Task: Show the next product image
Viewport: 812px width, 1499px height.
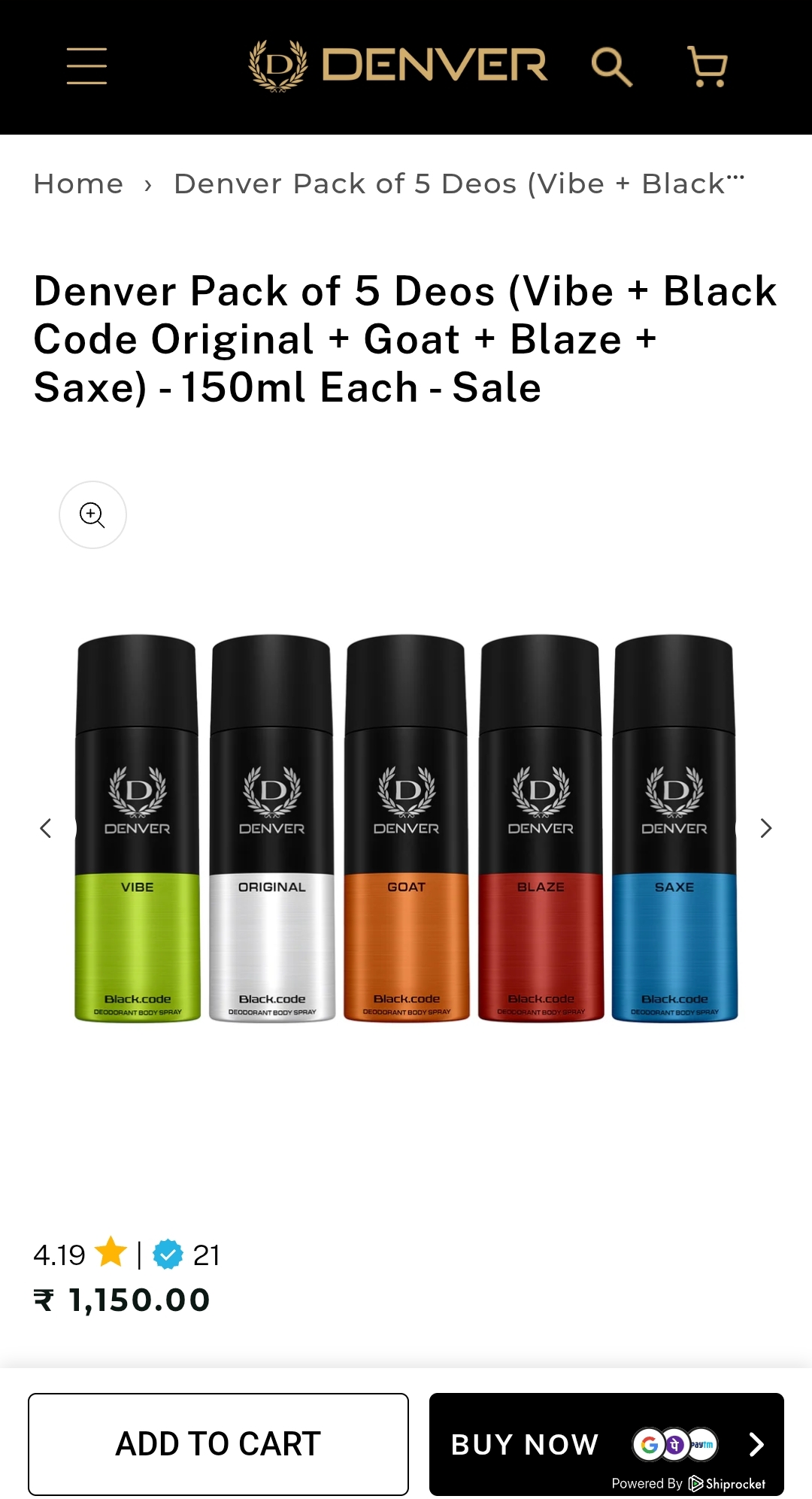Action: click(x=765, y=828)
